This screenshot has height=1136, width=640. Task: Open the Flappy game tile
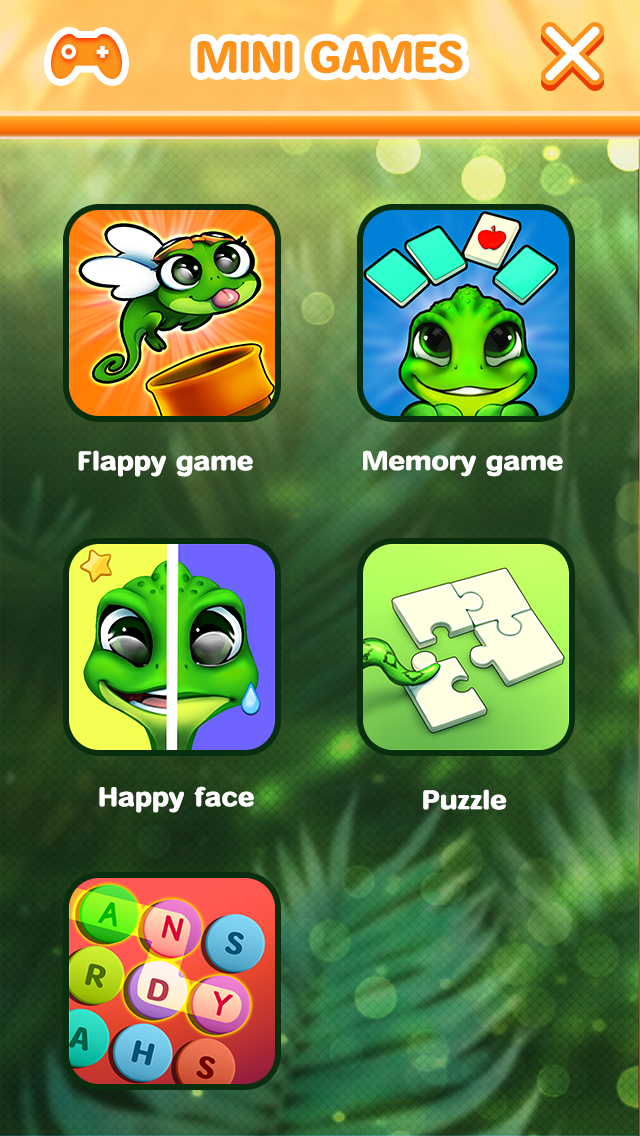172,313
